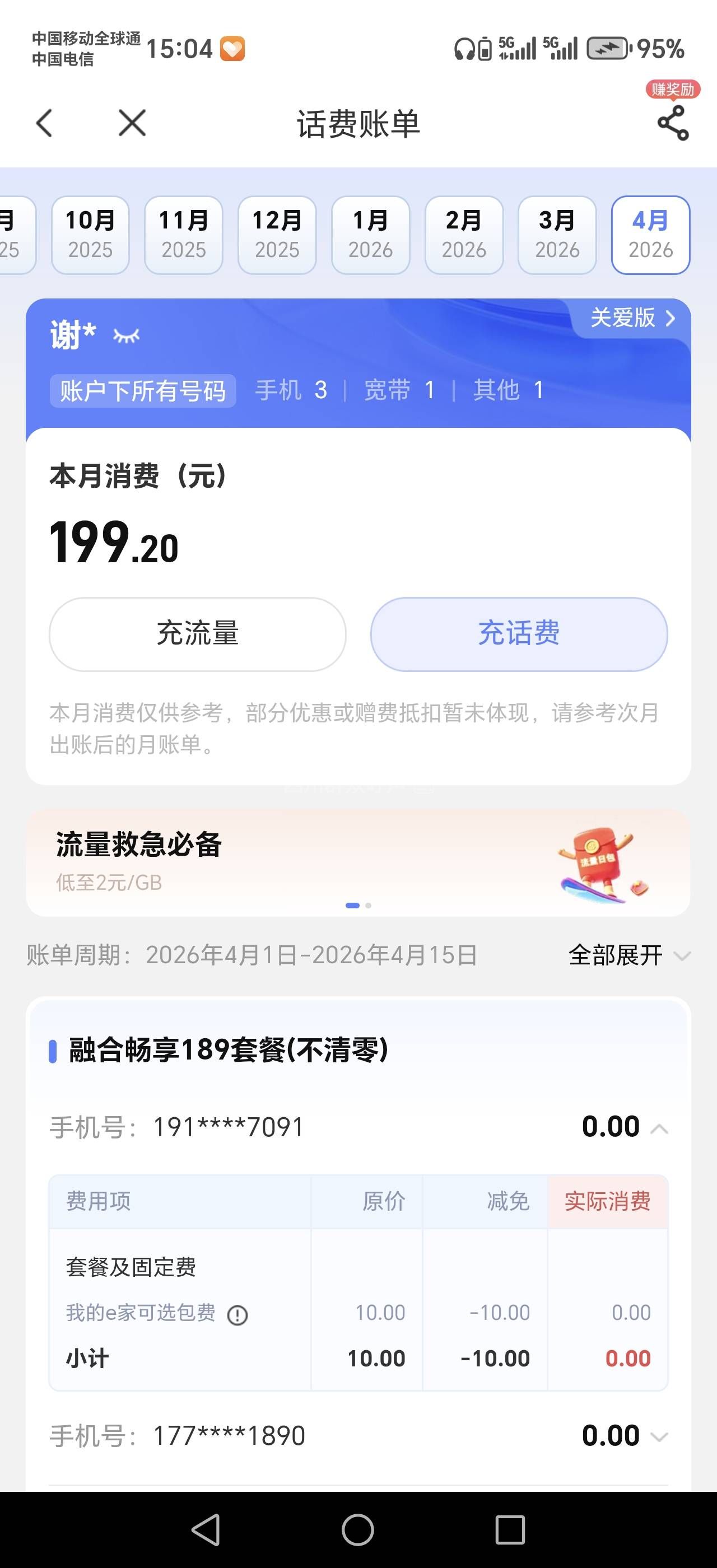Image resolution: width=717 pixels, height=1568 pixels.
Task: Select the 11月 2025 bill
Action: 183,235
